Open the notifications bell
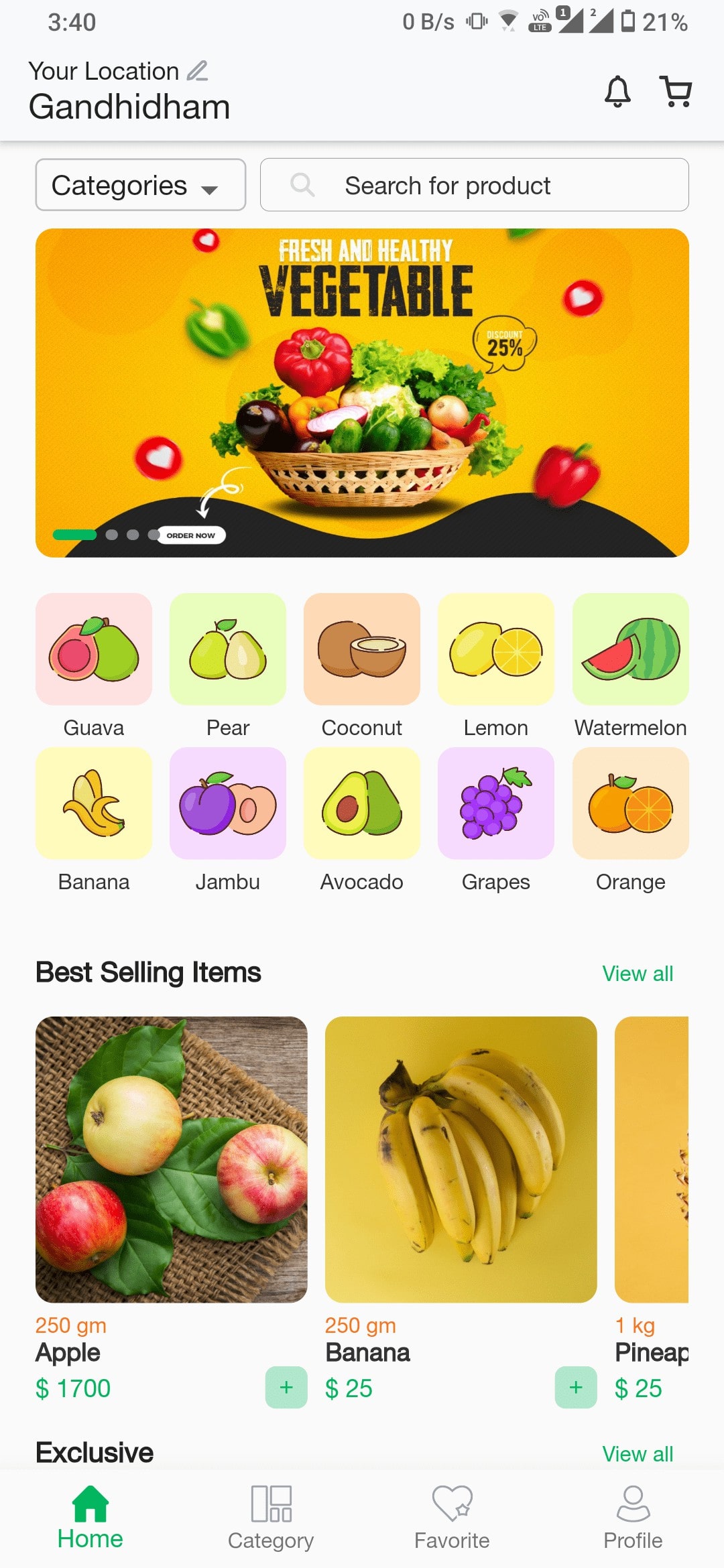 pyautogui.click(x=617, y=91)
